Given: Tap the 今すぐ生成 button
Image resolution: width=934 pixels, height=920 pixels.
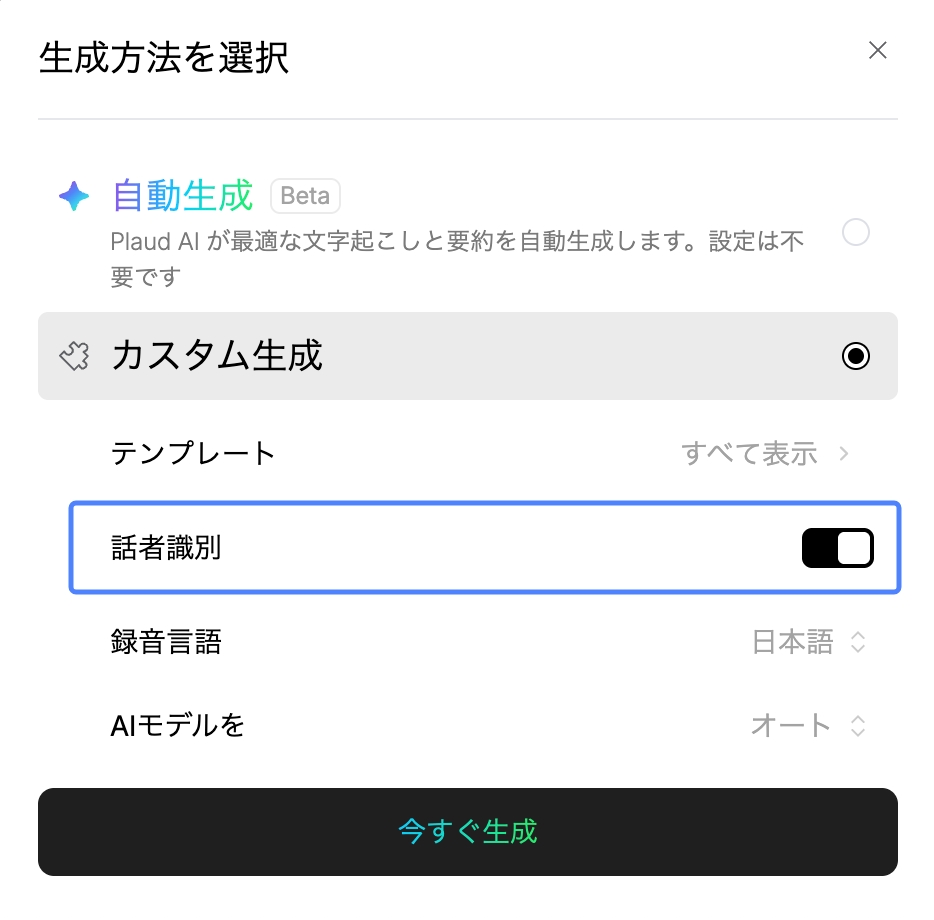Looking at the screenshot, I should pos(467,832).
